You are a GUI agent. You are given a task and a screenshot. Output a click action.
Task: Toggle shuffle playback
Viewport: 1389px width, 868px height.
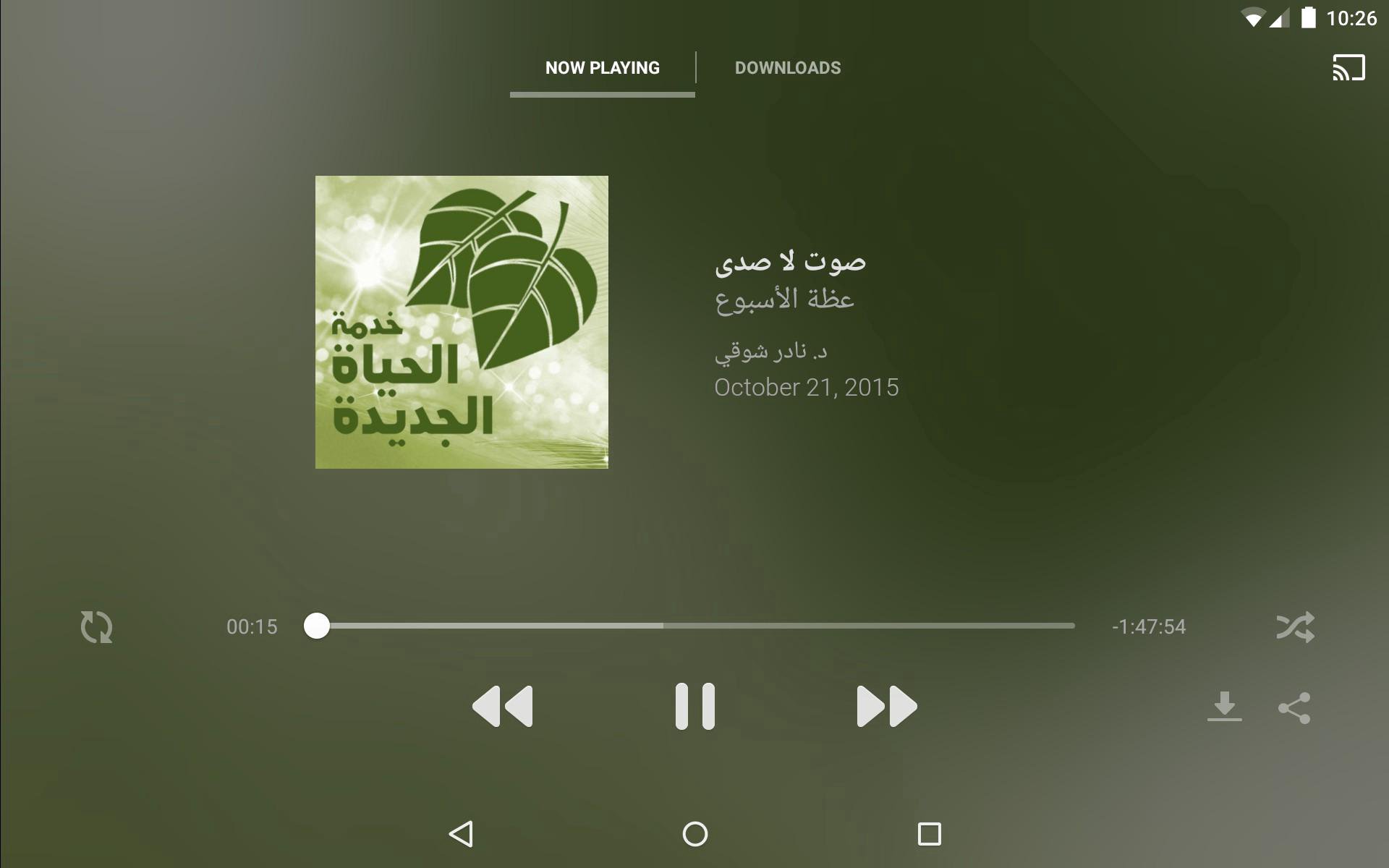tap(1295, 626)
